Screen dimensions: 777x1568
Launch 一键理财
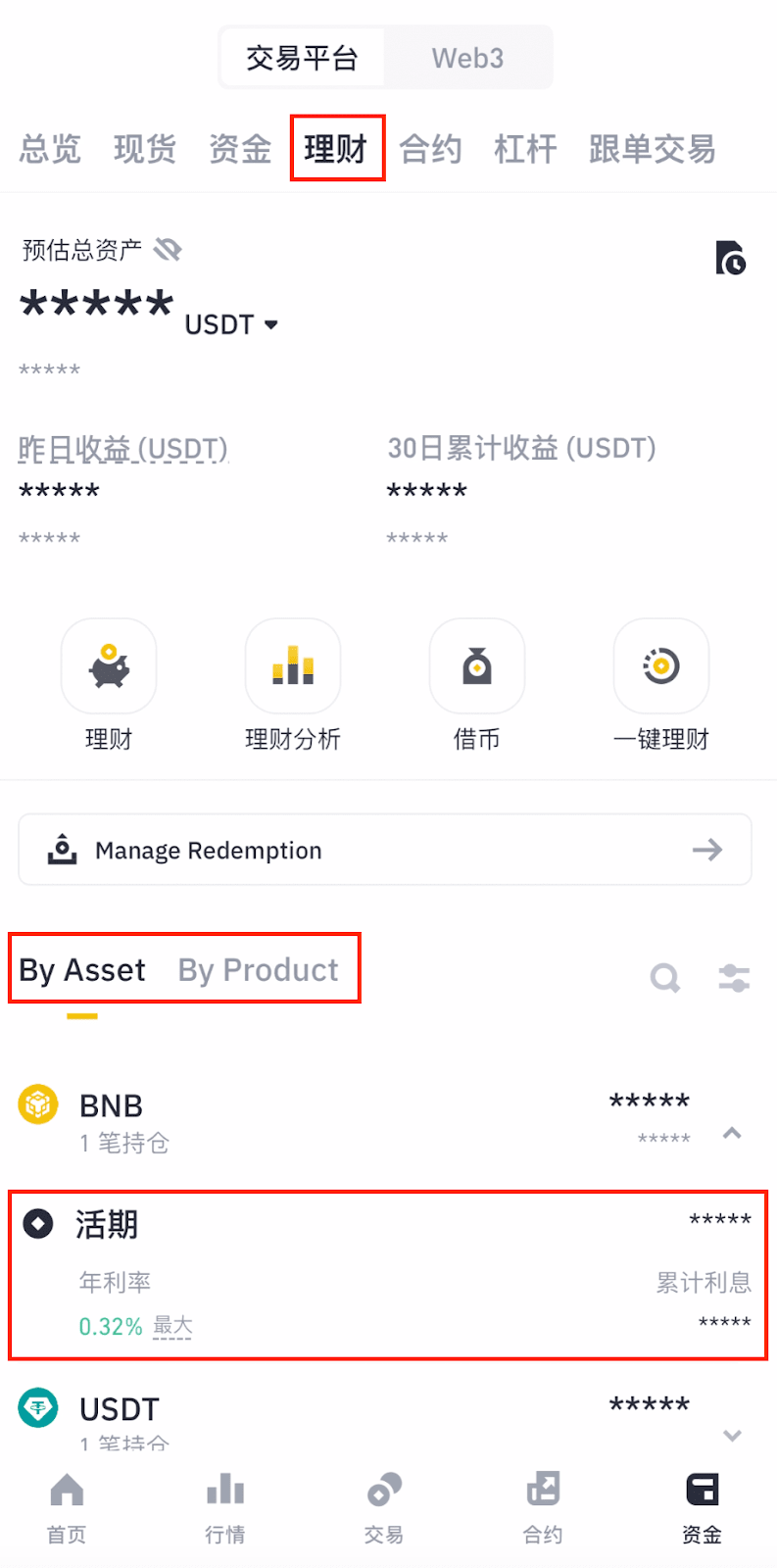(660, 665)
